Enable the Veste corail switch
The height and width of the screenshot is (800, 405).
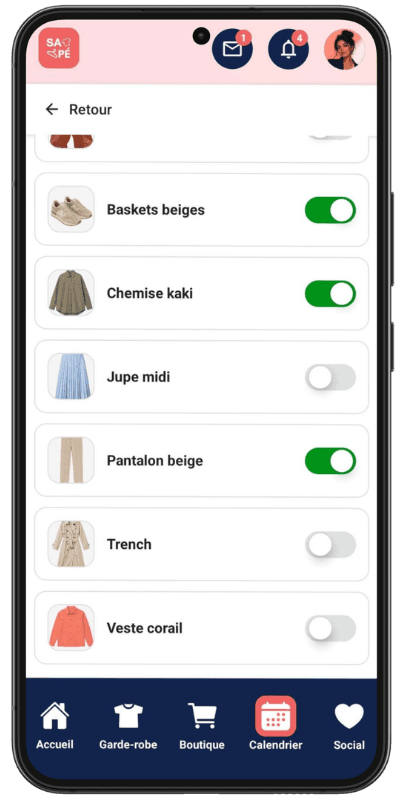click(x=330, y=629)
